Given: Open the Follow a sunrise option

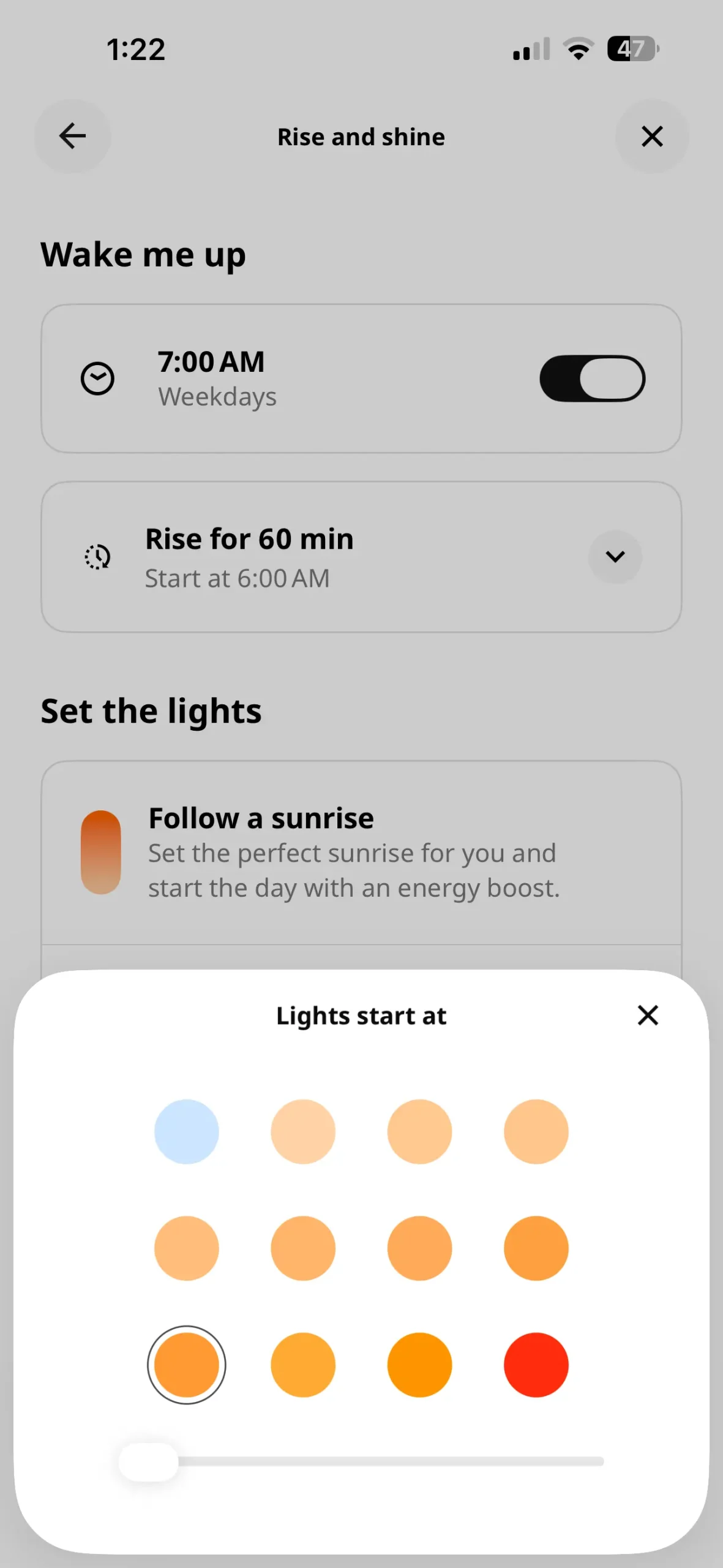Looking at the screenshot, I should click(361, 852).
